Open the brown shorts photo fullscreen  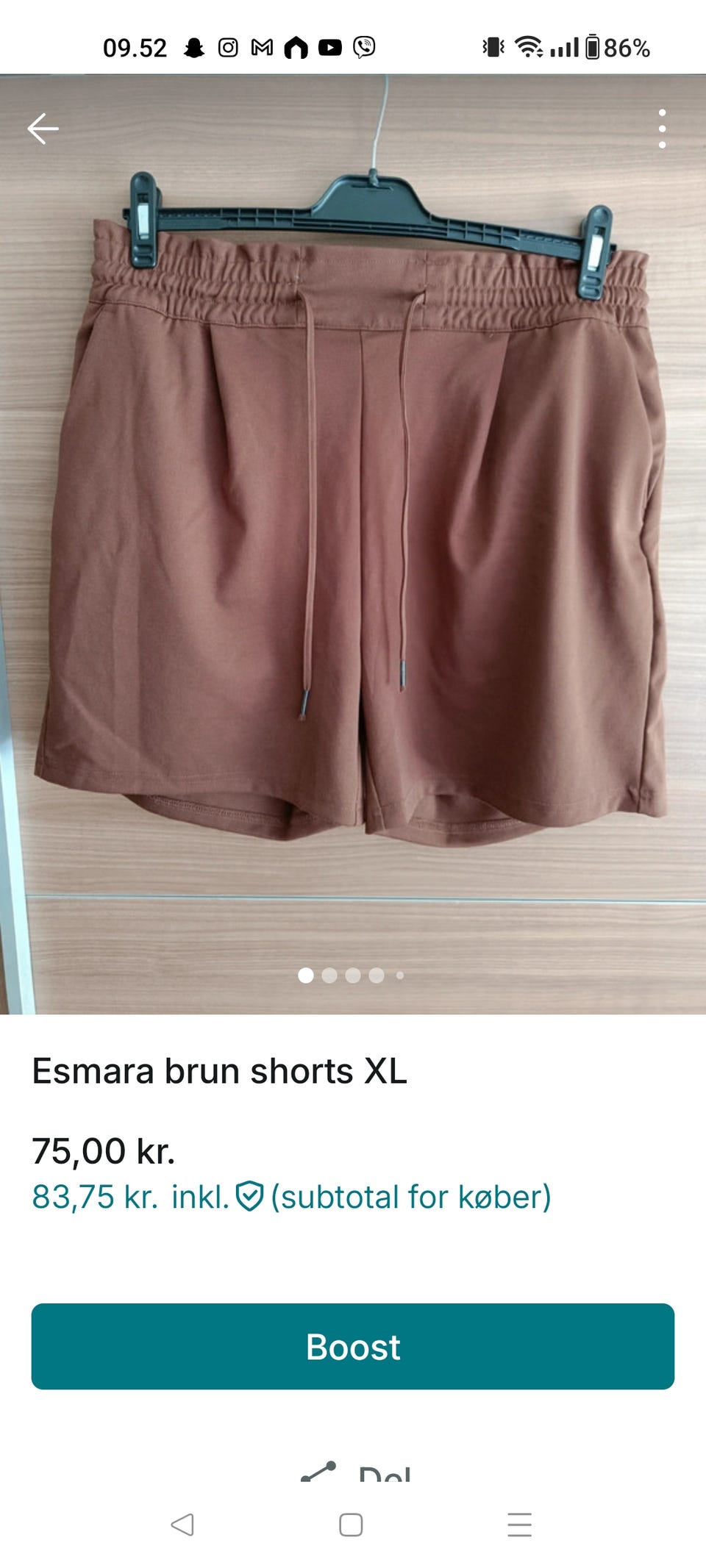pos(353,544)
